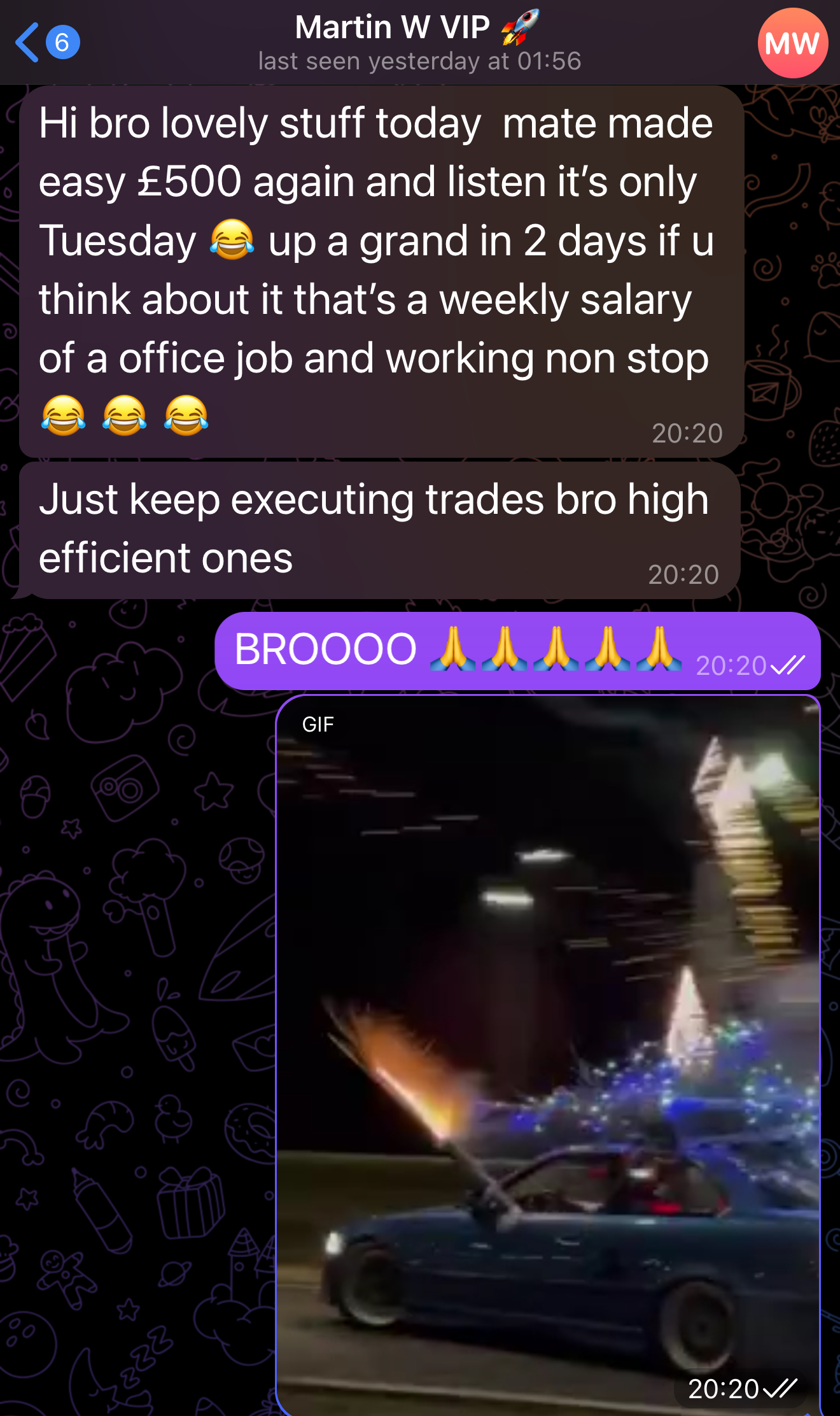The width and height of the screenshot is (840, 1416).
Task: Open Martin W VIP chat info header
Action: click(x=418, y=42)
